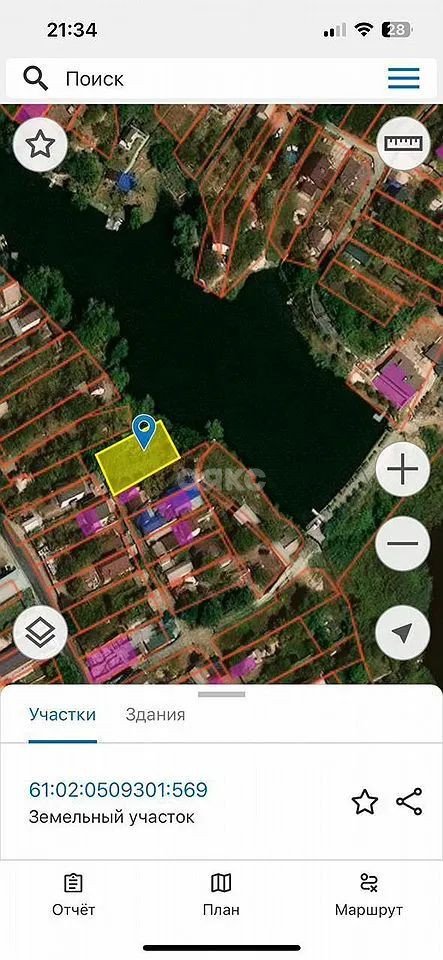
Task: Add parcel 61:02:0509301:569 to favorites
Action: (365, 802)
